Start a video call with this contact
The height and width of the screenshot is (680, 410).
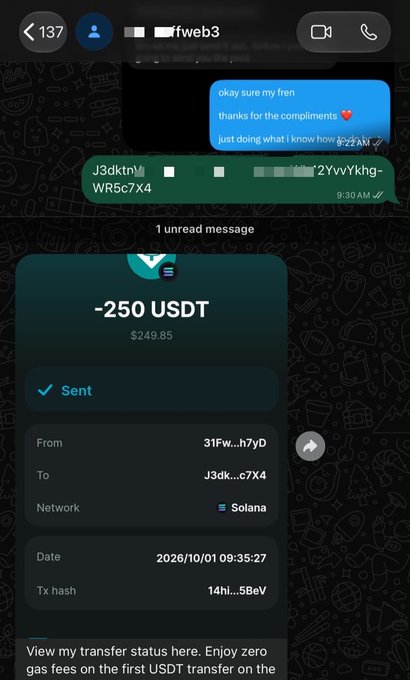pos(321,32)
